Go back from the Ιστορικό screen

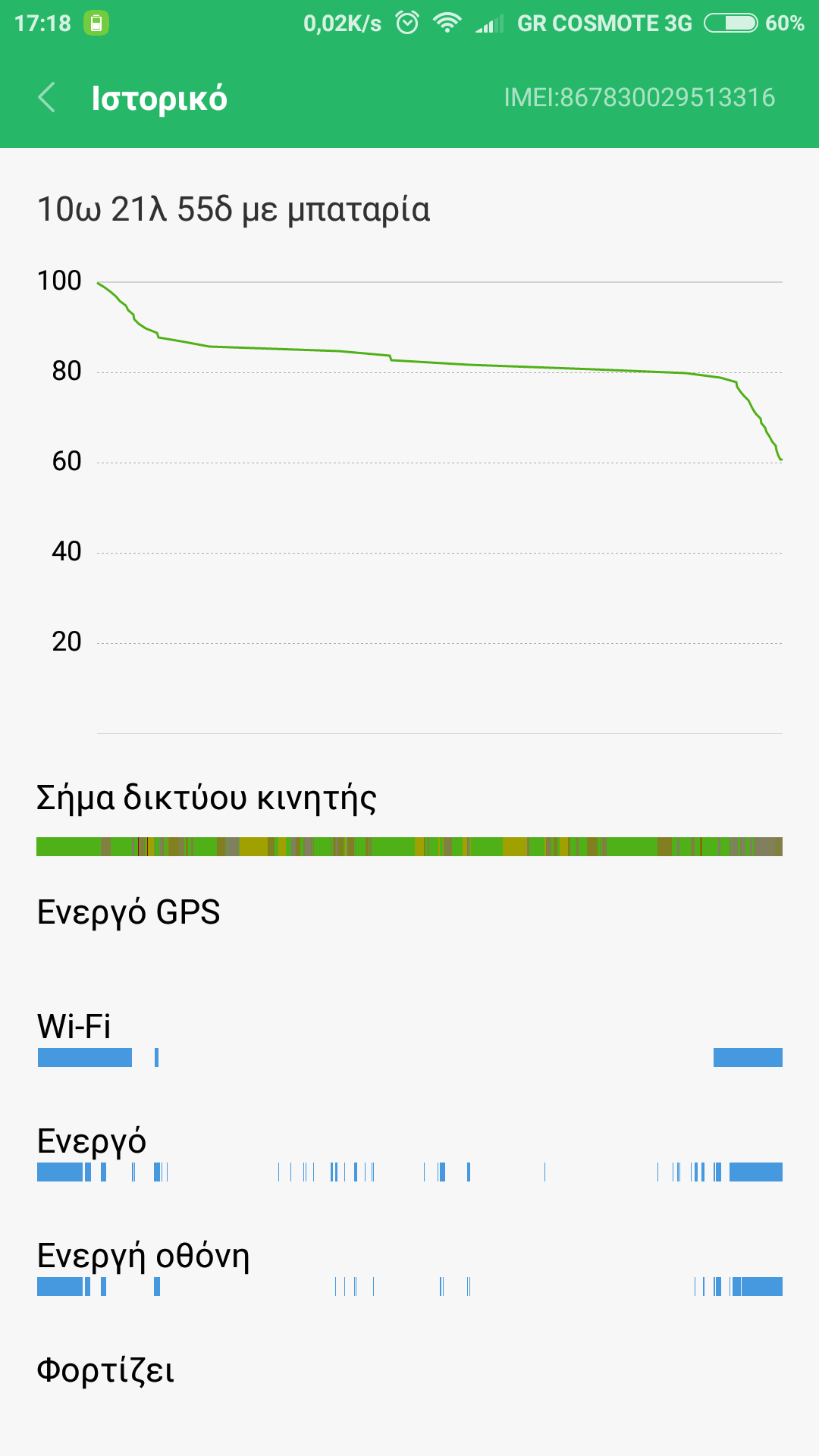[x=47, y=98]
